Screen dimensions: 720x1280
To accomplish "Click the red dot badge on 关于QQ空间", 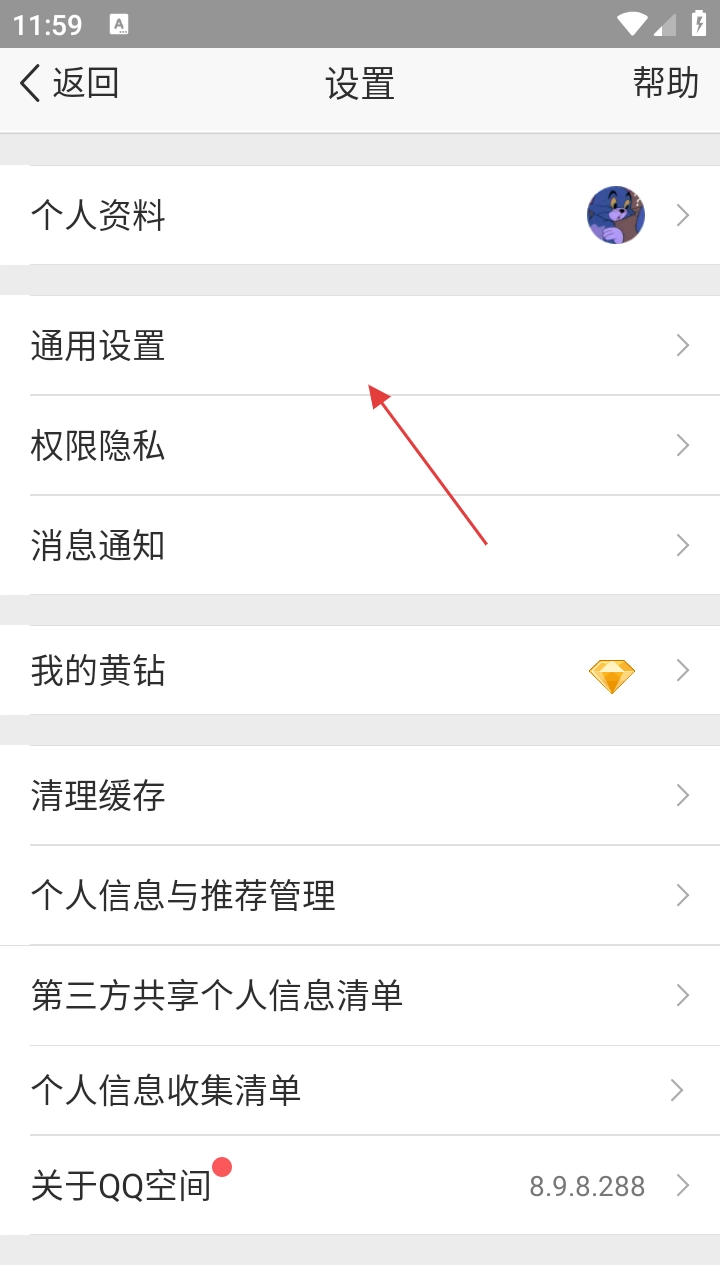I will (220, 1165).
